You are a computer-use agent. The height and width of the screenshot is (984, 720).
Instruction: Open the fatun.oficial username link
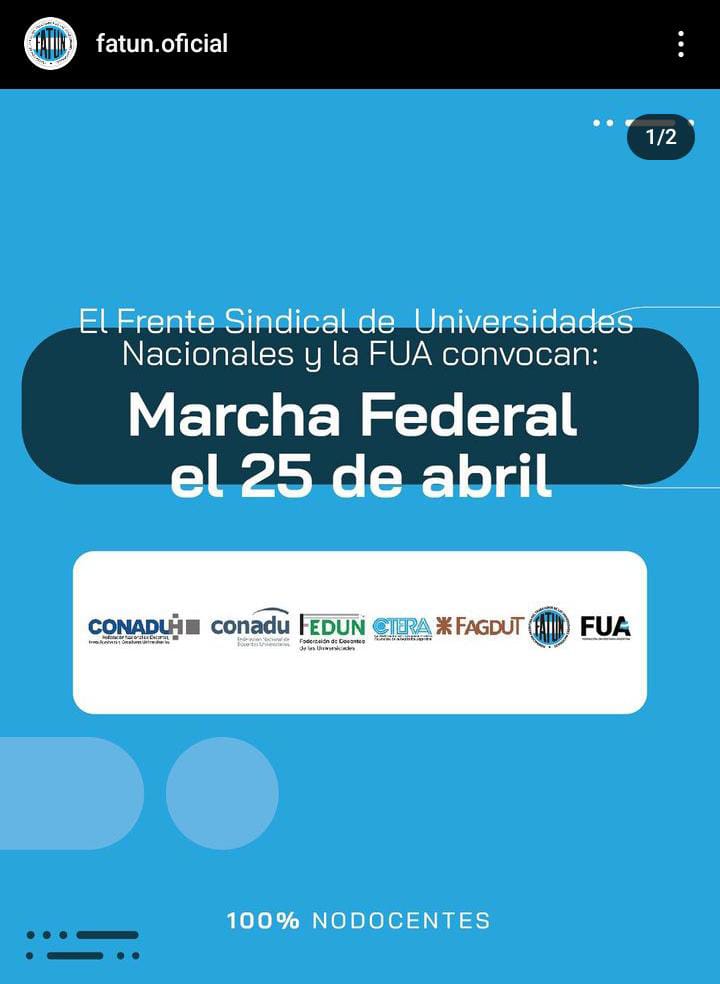pyautogui.click(x=161, y=44)
